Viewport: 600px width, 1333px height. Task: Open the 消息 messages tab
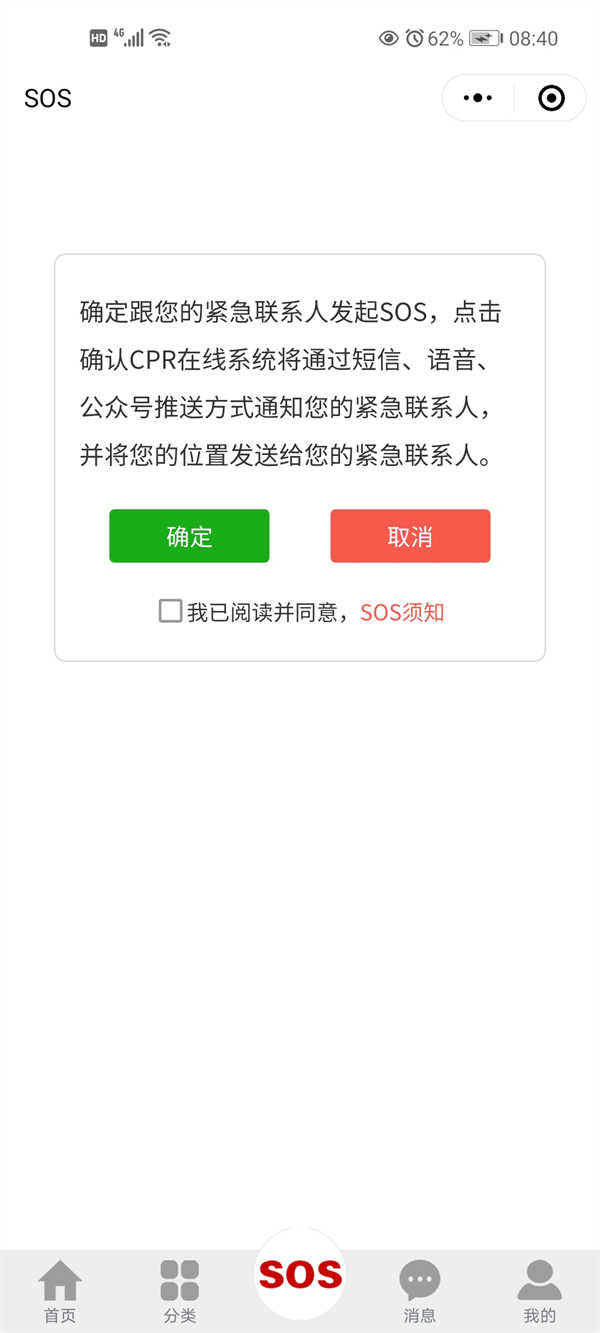[x=420, y=1292]
